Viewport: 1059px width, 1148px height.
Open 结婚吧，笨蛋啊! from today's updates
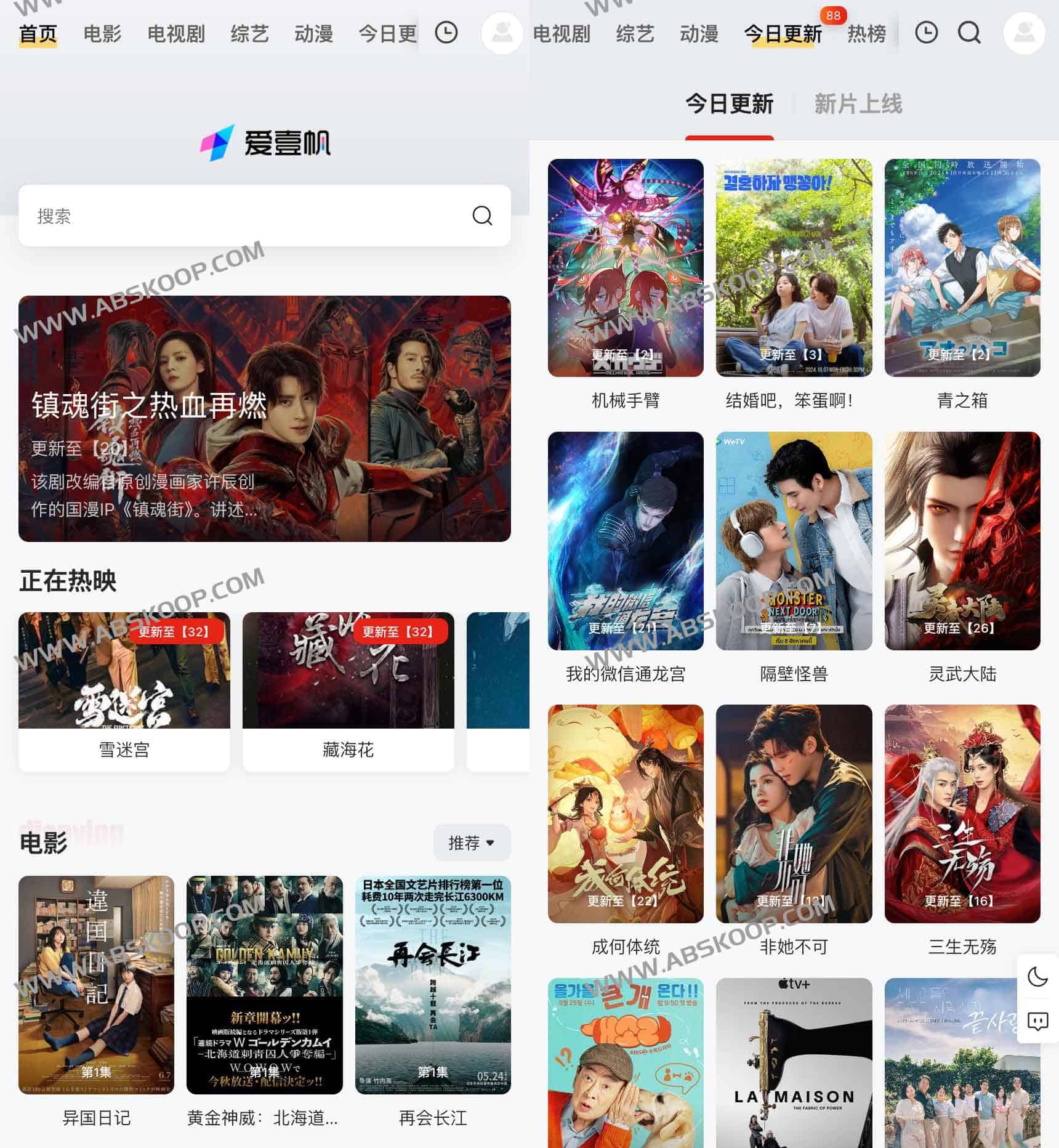click(x=794, y=268)
